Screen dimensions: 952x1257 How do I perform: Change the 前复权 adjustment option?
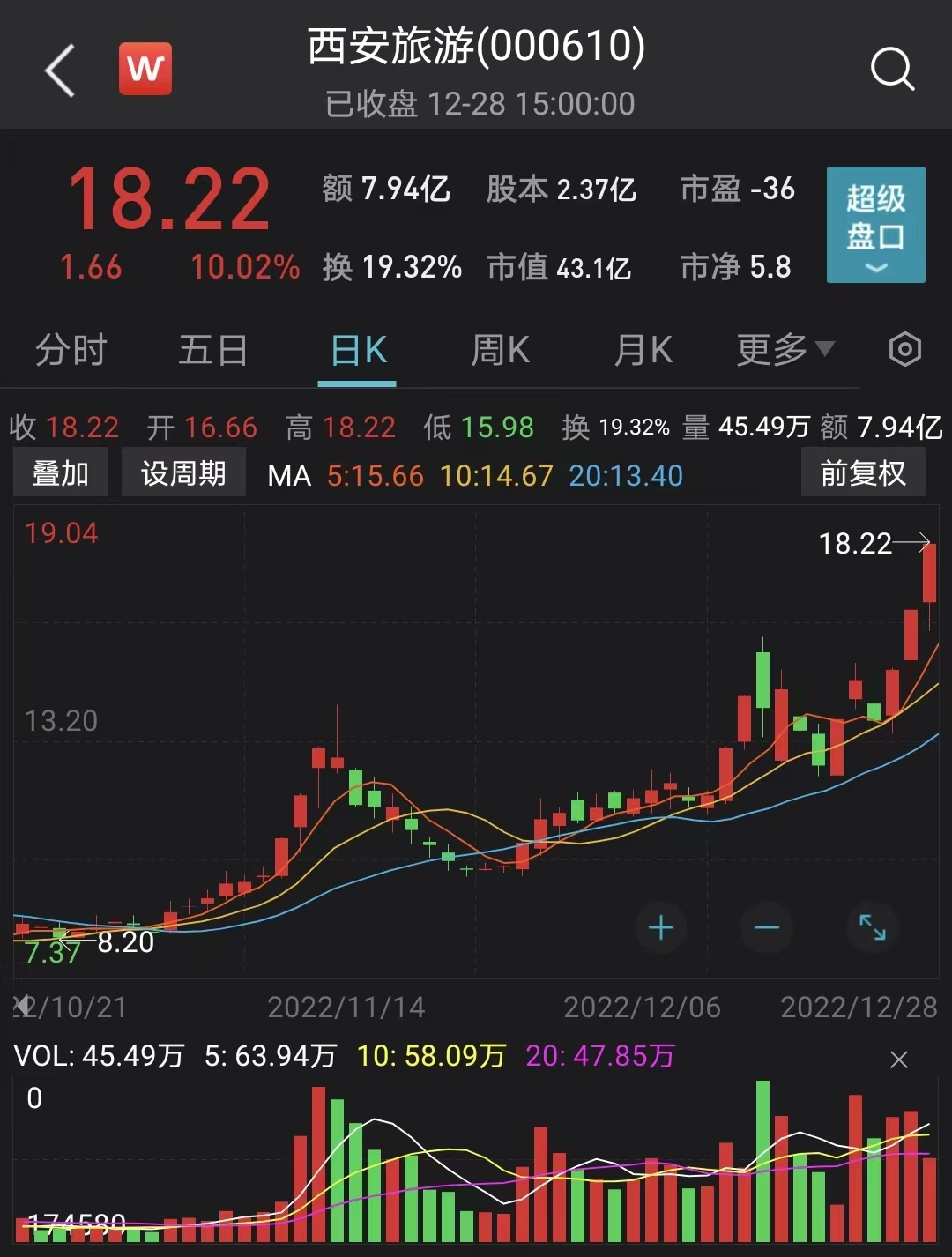(x=863, y=473)
